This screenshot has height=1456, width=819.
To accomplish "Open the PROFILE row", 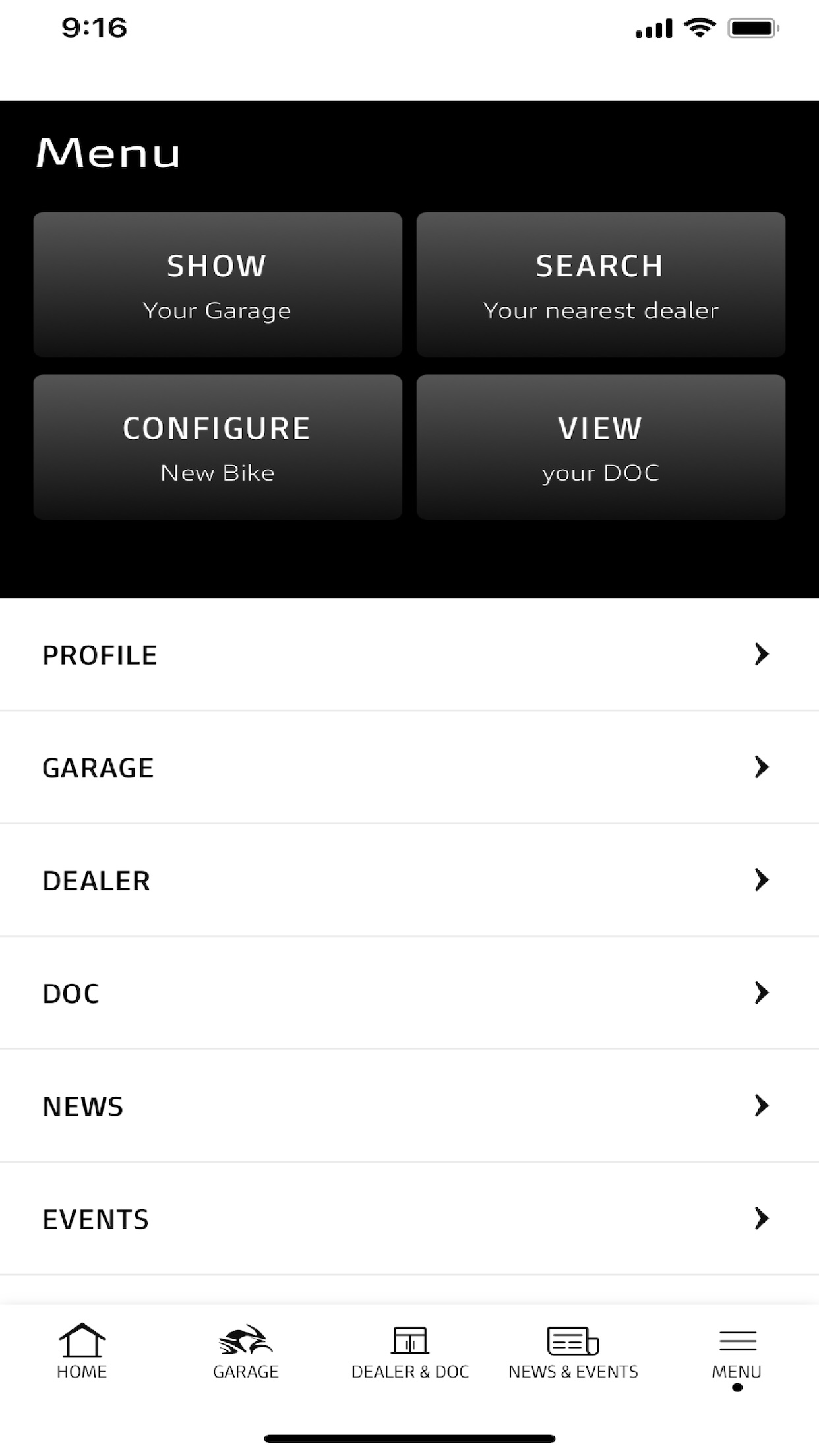I will pos(409,655).
